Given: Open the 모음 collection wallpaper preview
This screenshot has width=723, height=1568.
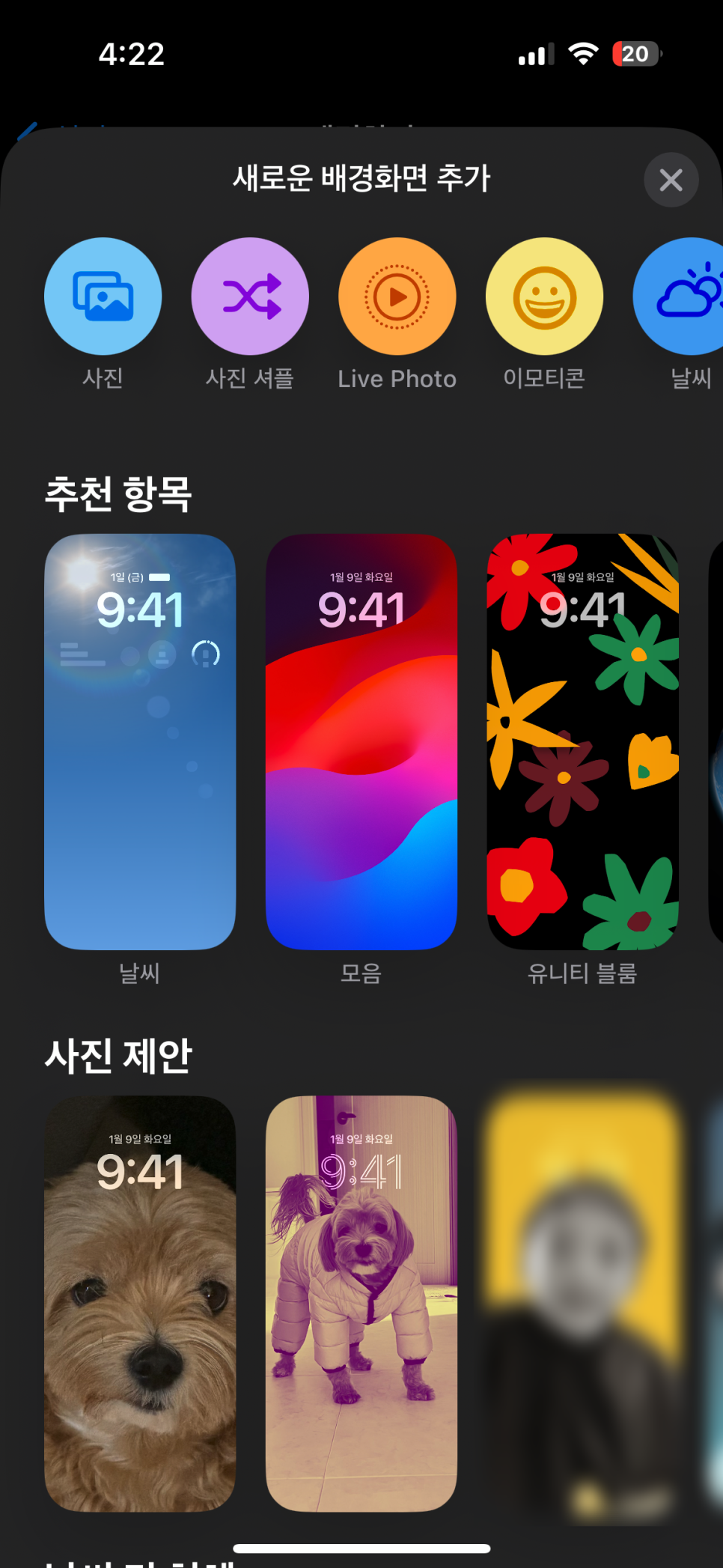Looking at the screenshot, I should 361,741.
